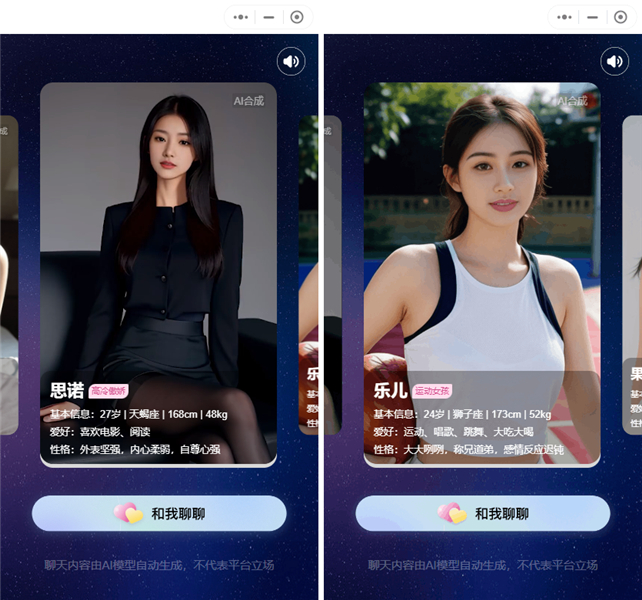Start chat with 思诺 via 和我聊聊
This screenshot has width=642, height=600.
click(159, 513)
